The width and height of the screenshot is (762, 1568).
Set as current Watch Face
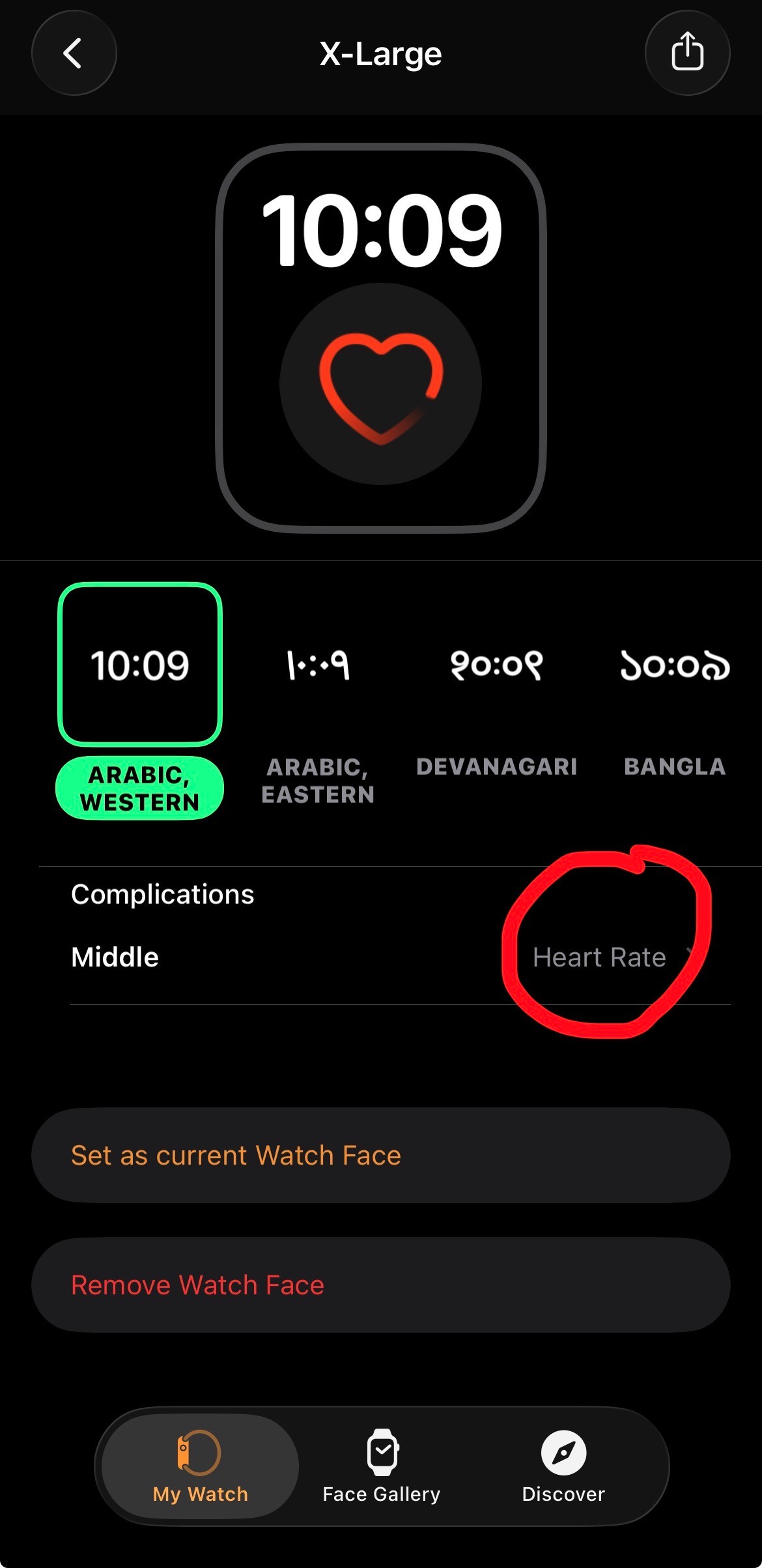coord(380,1155)
